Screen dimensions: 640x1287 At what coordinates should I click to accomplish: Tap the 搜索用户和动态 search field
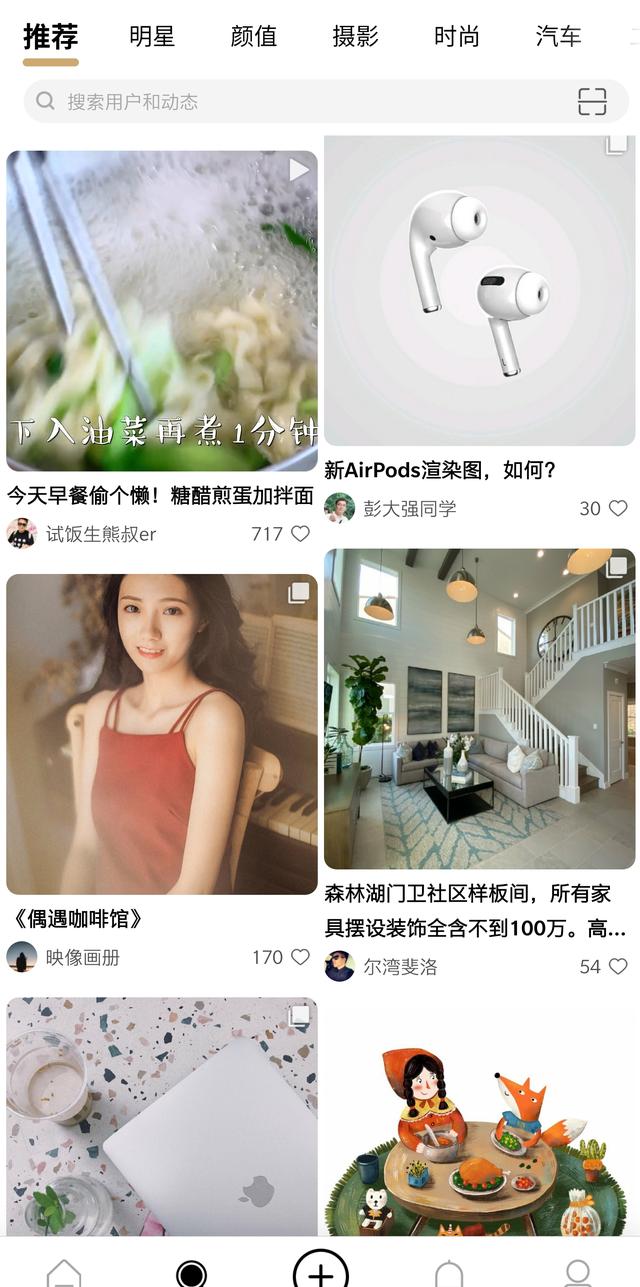(x=300, y=101)
